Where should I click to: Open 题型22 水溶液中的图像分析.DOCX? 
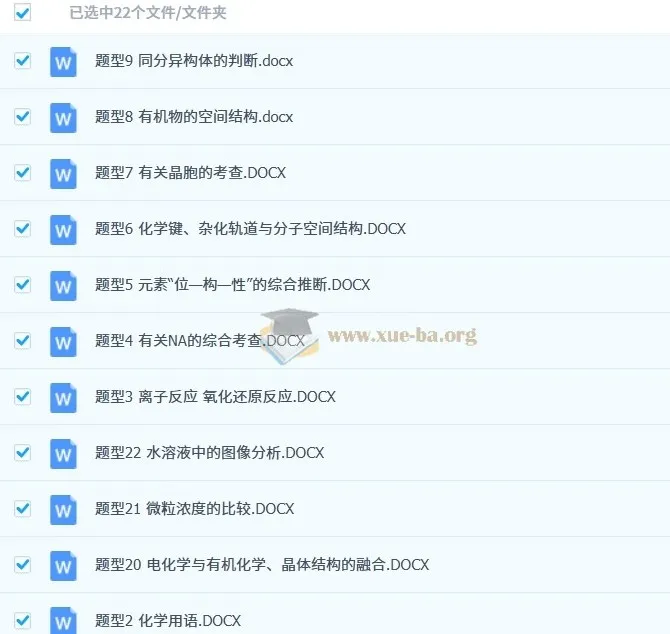pyautogui.click(x=209, y=453)
